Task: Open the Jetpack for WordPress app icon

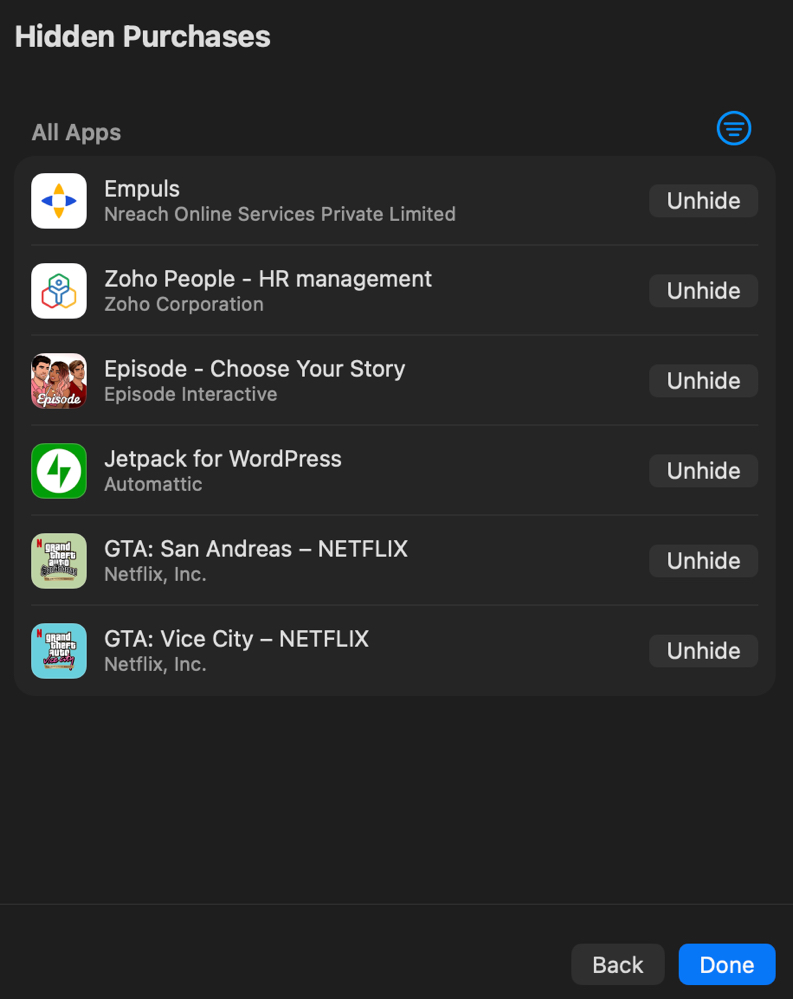Action: 58,471
